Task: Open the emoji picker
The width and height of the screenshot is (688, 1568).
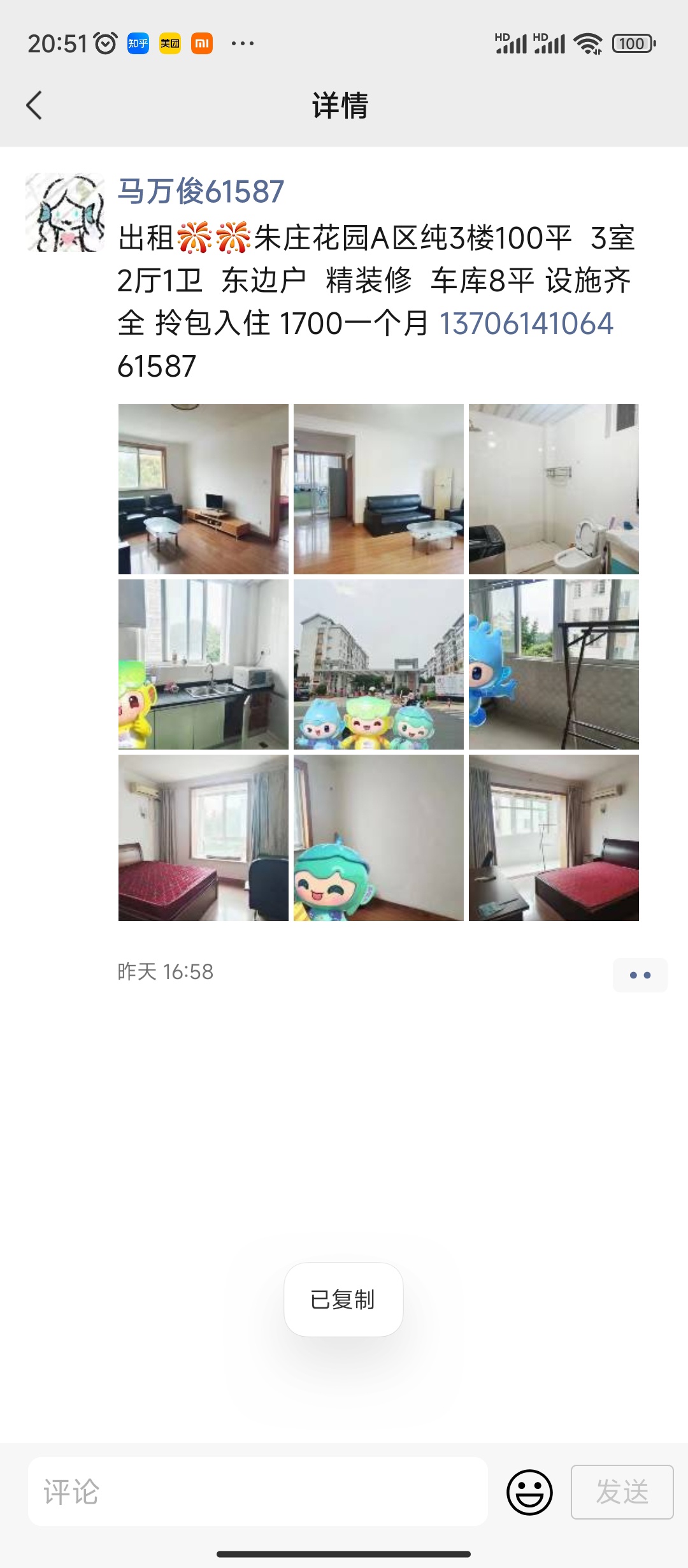Action: tap(529, 1492)
